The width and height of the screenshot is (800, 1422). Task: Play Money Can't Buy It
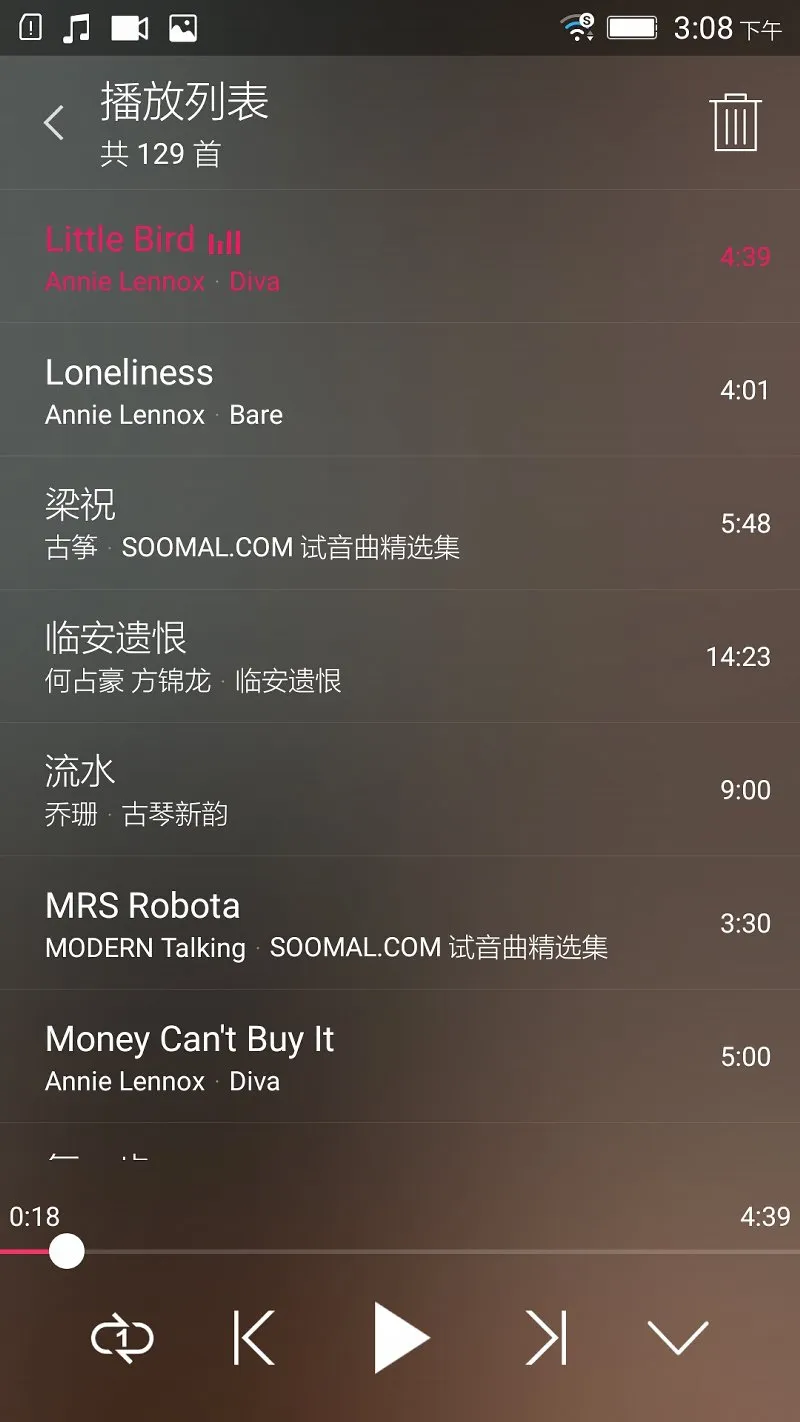click(x=400, y=1056)
